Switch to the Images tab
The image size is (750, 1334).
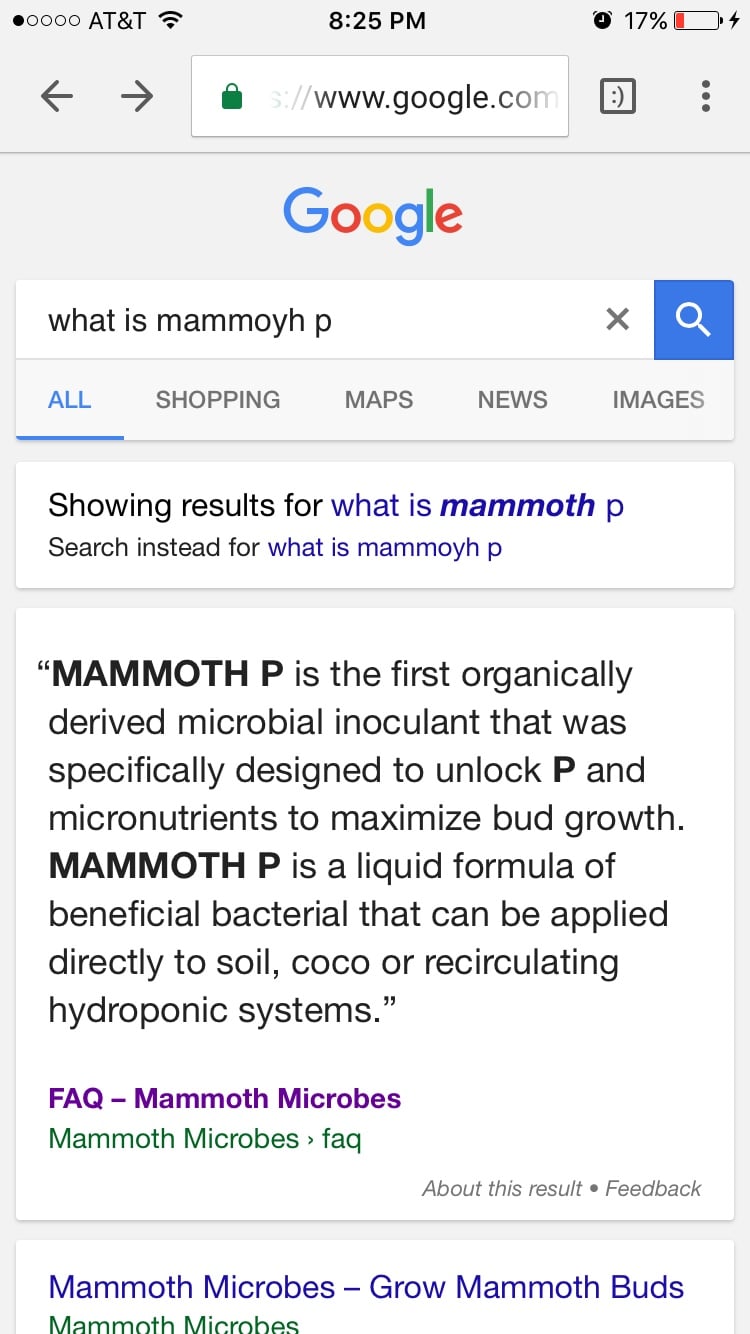(x=658, y=400)
